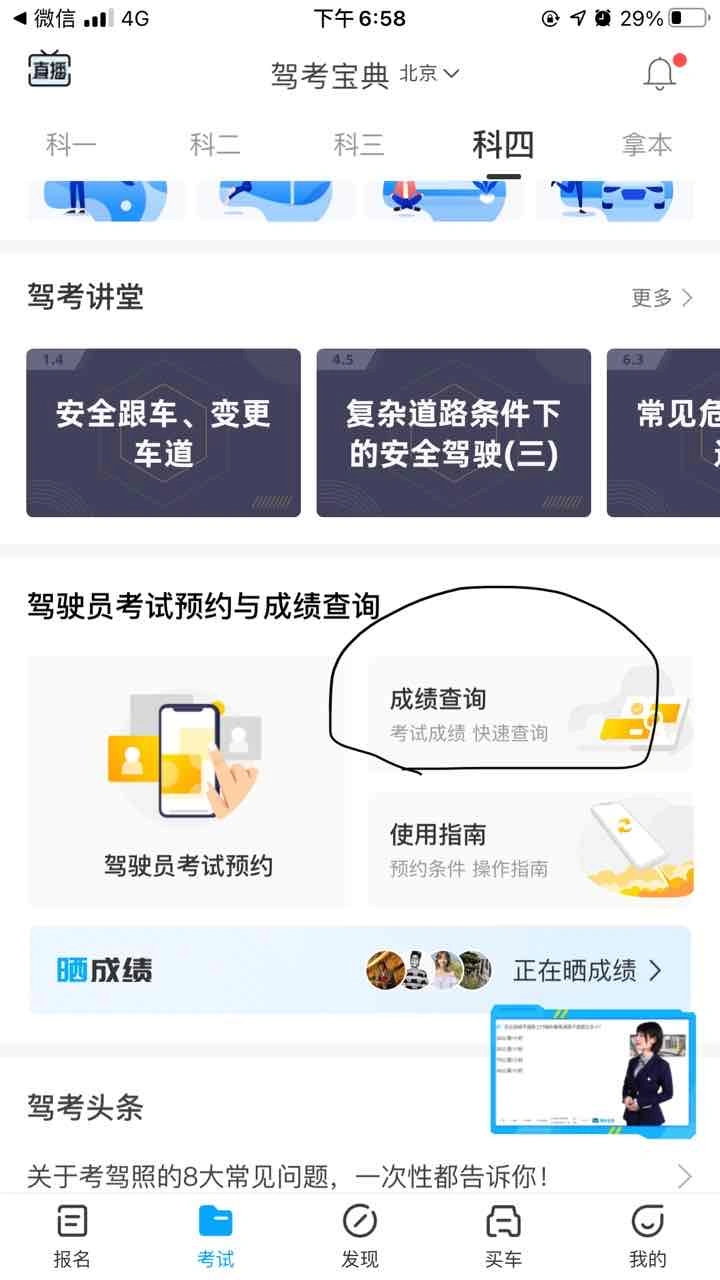Open the notifications bell

point(659,74)
